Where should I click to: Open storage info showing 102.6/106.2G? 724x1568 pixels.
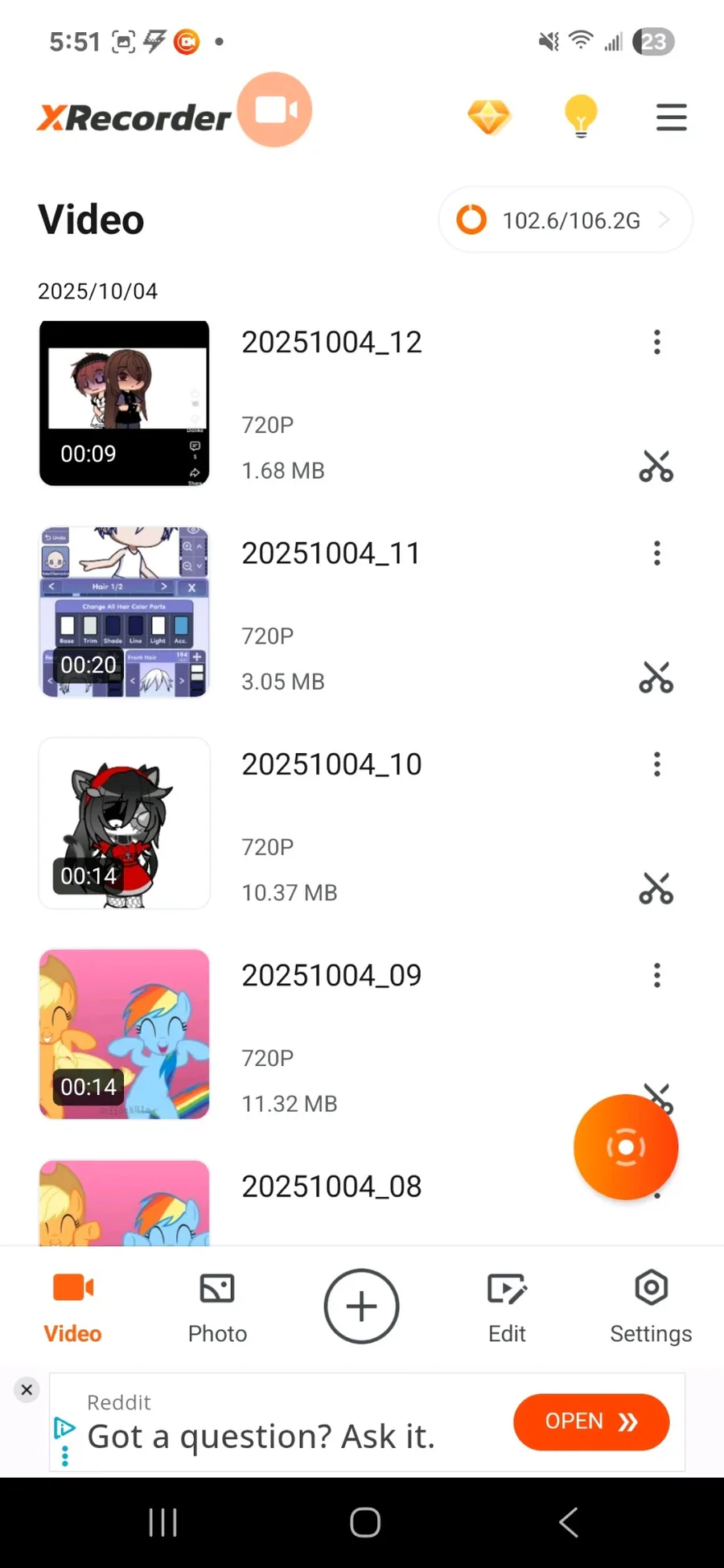pos(565,220)
